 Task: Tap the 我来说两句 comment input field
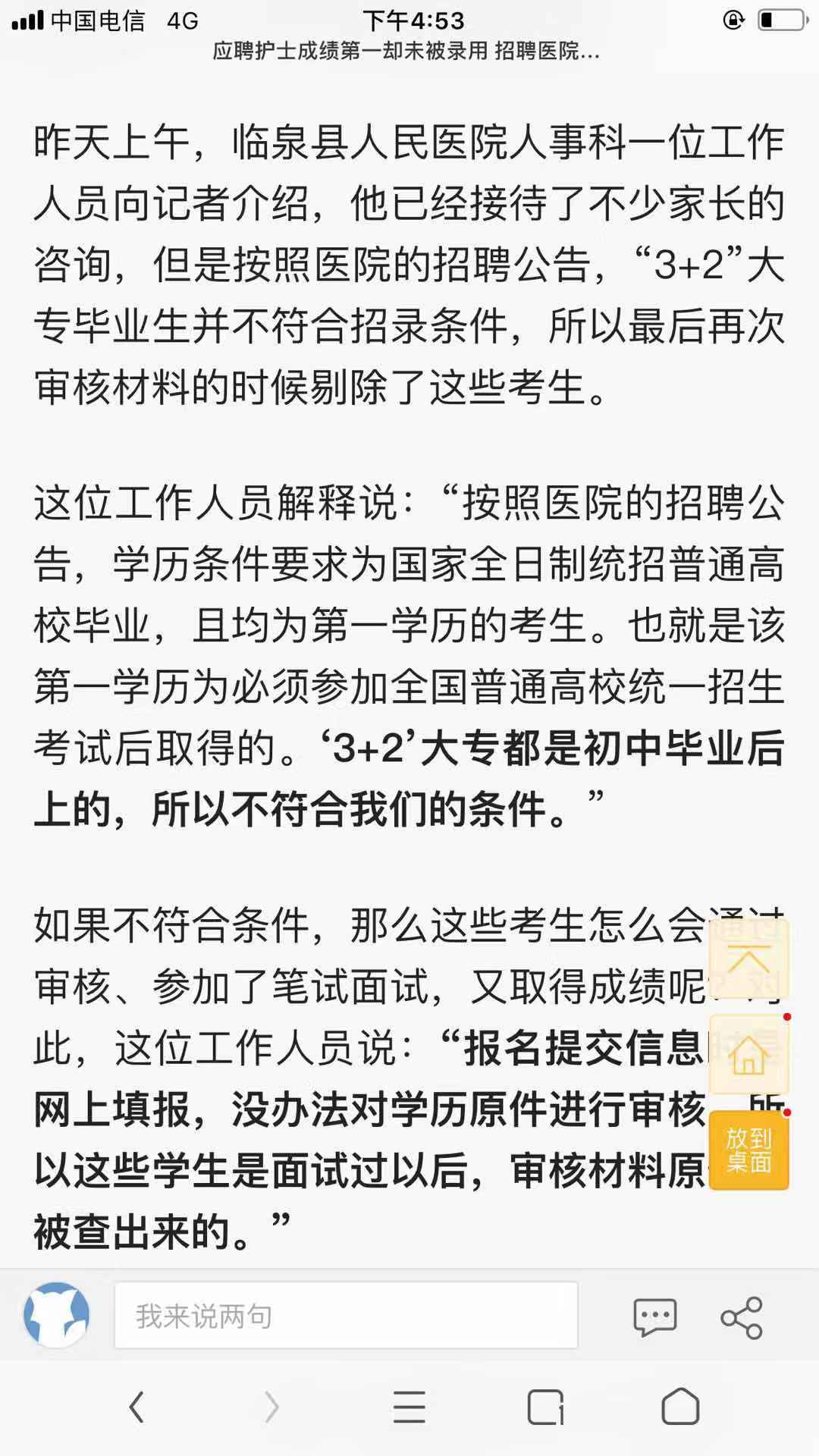[346, 1316]
